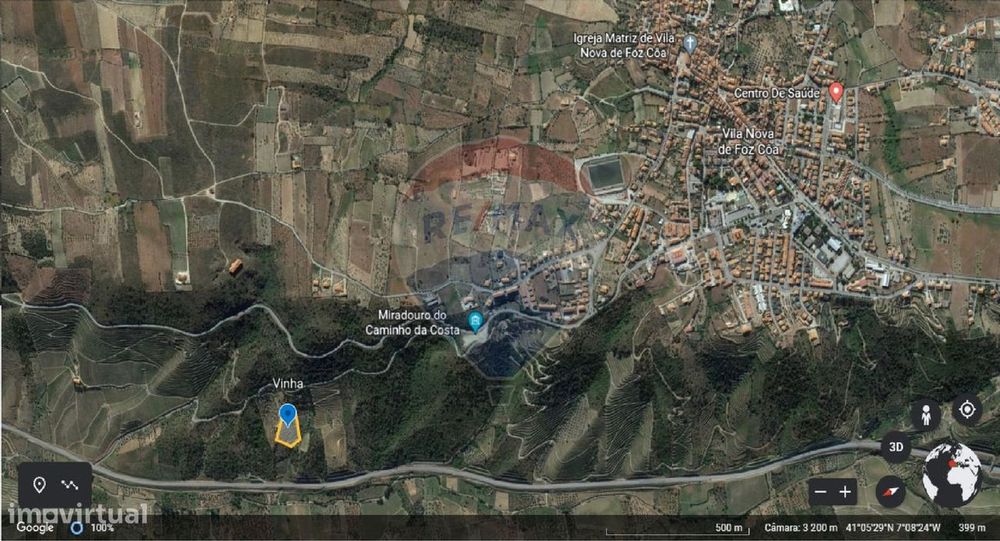
Task: Select the draw line or shape tool
Action: pos(70,485)
